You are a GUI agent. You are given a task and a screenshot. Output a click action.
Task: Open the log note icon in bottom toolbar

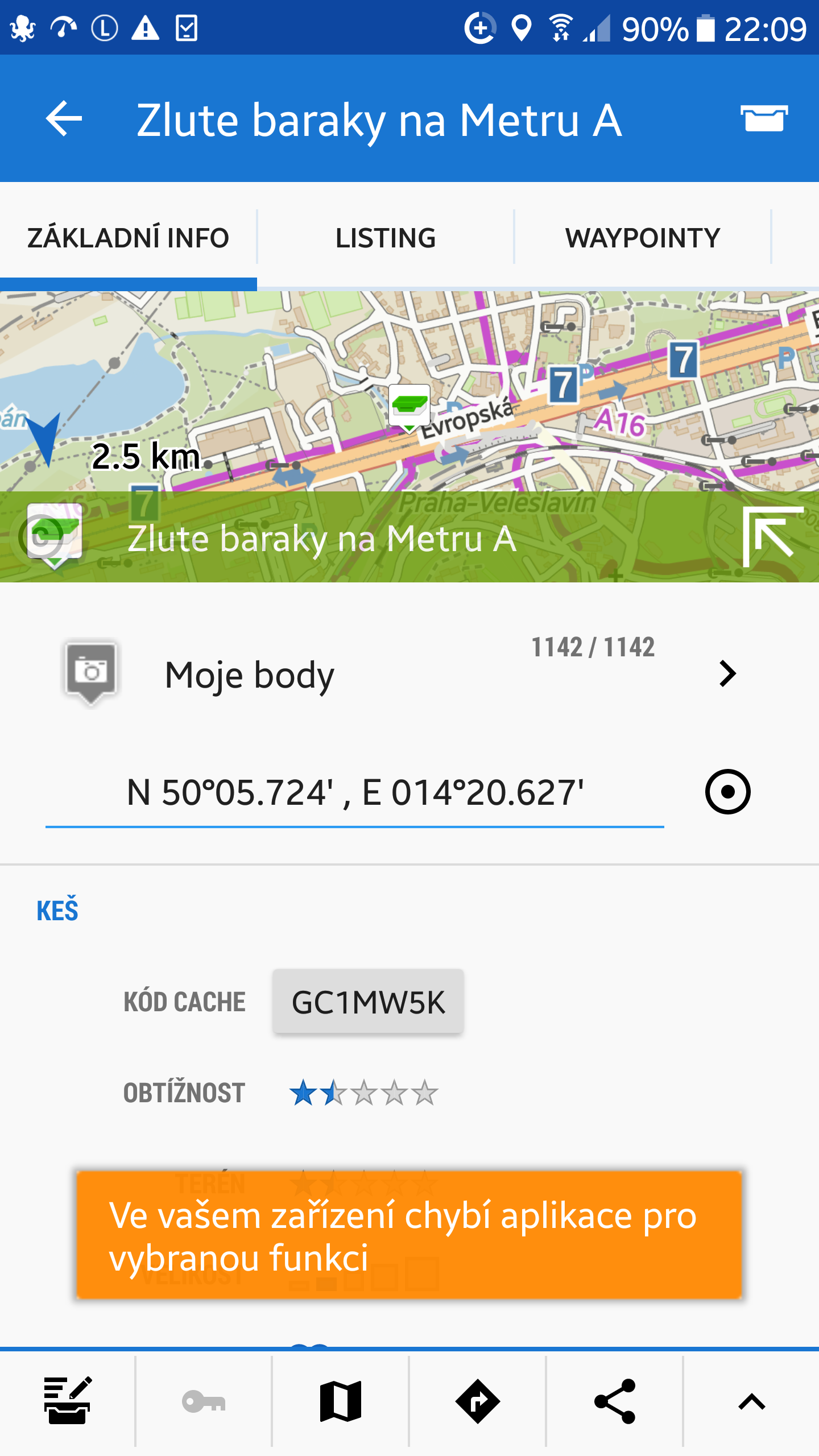pyautogui.click(x=67, y=1401)
